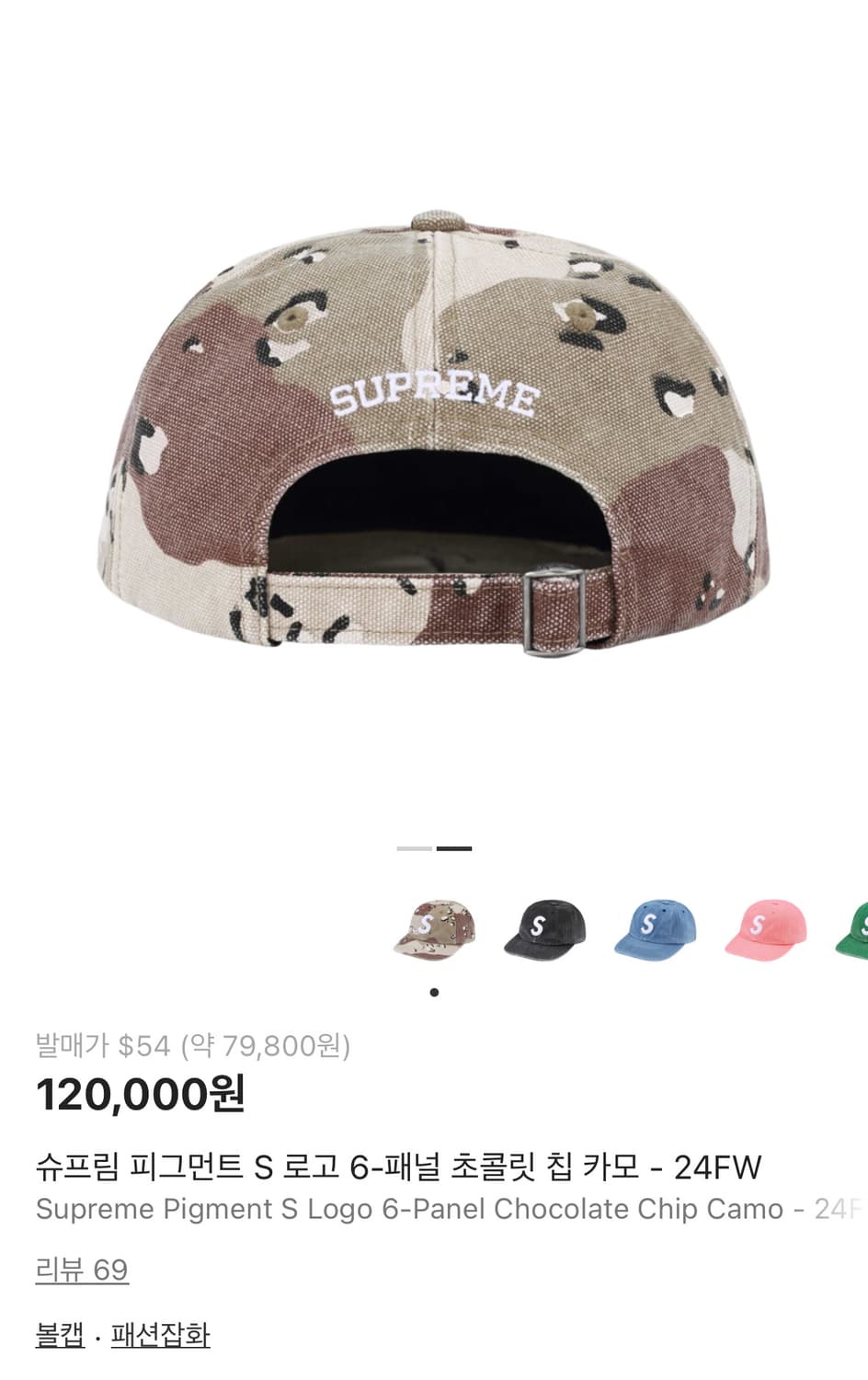Select the black cap colorway thumbnail
The height and width of the screenshot is (1380, 868).
point(542,929)
